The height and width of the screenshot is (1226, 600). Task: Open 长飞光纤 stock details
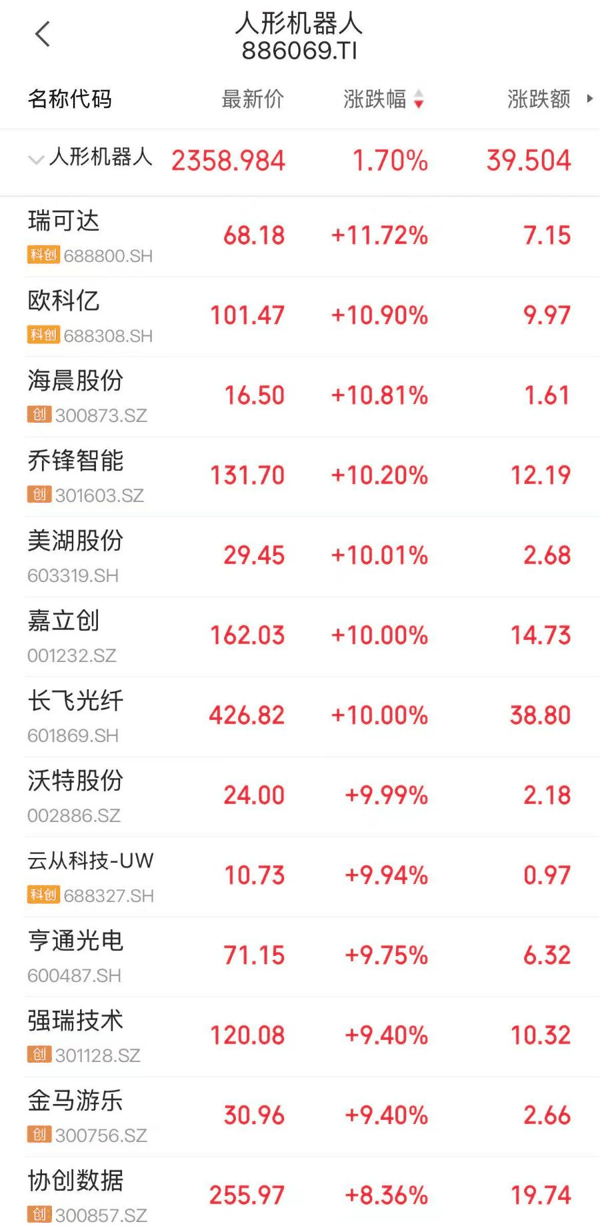(x=300, y=717)
